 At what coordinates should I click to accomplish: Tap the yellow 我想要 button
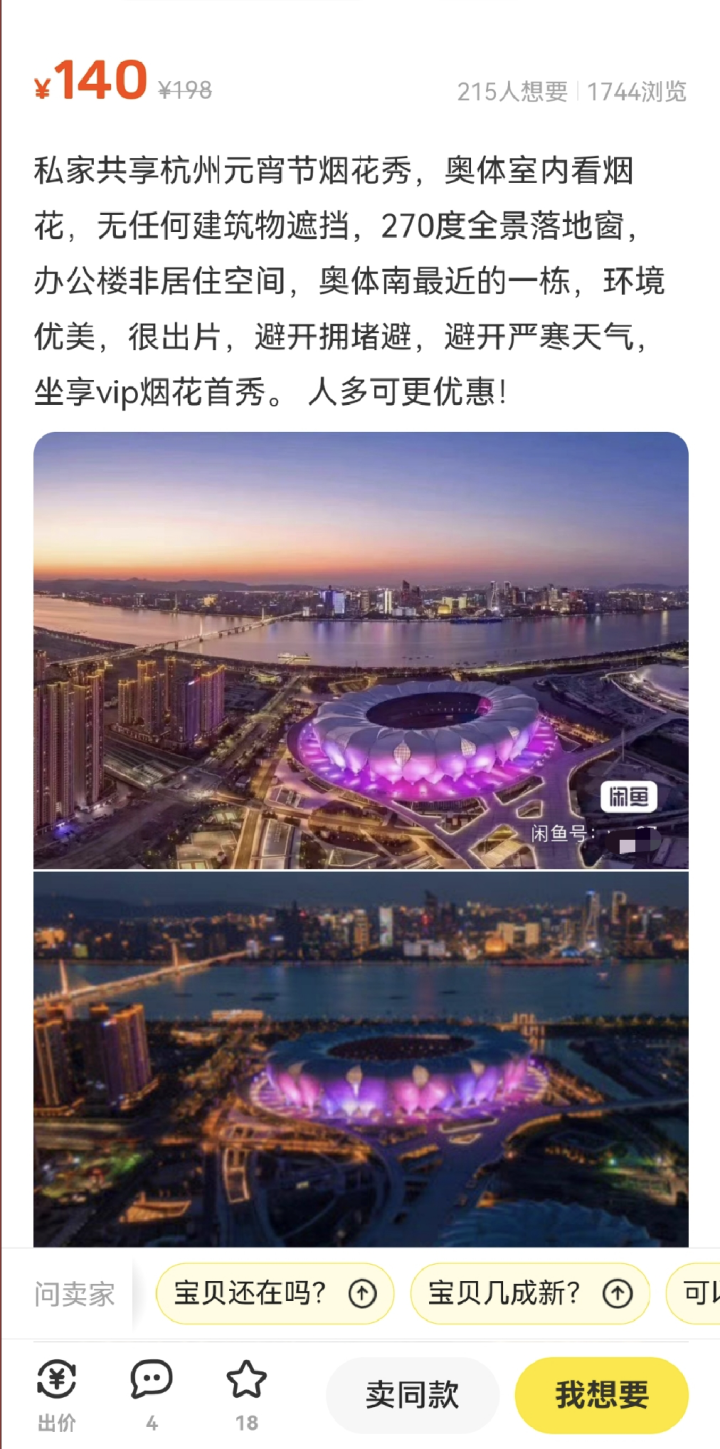(602, 1395)
